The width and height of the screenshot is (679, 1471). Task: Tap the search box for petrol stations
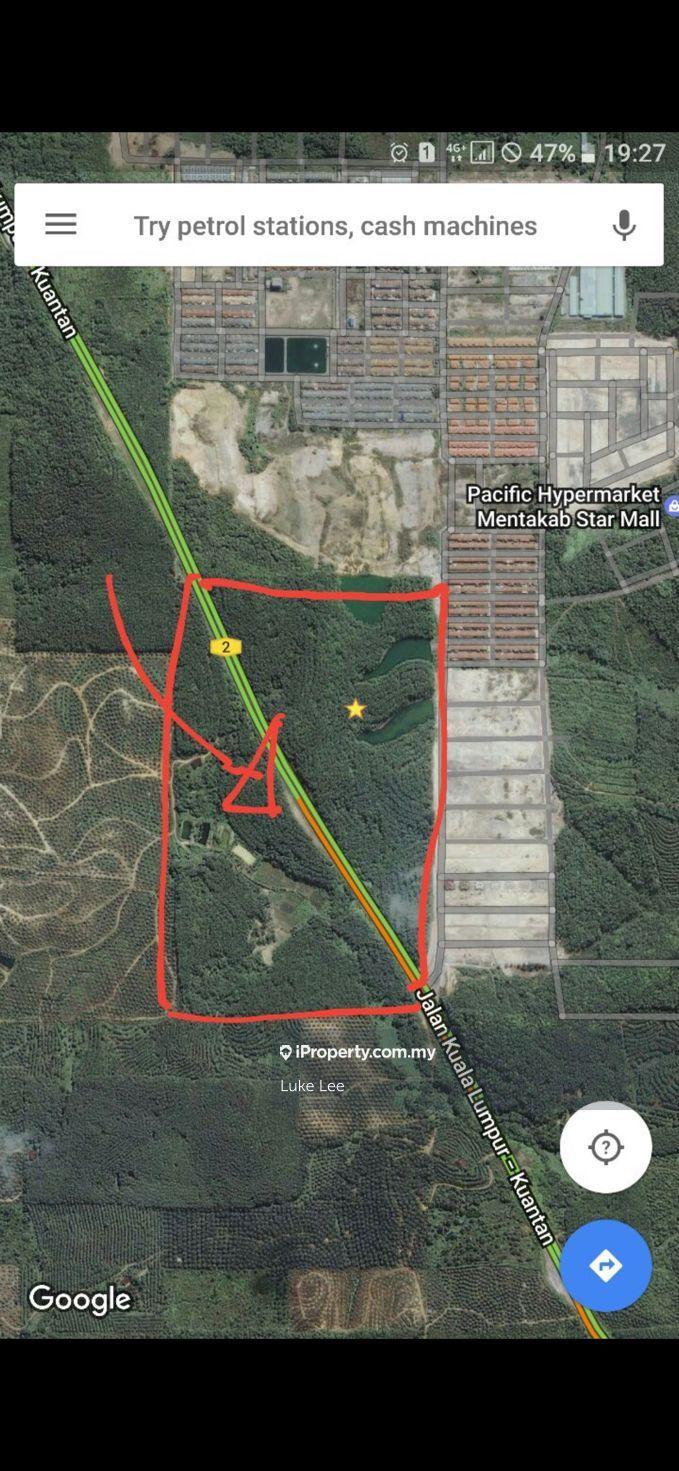tap(335, 226)
